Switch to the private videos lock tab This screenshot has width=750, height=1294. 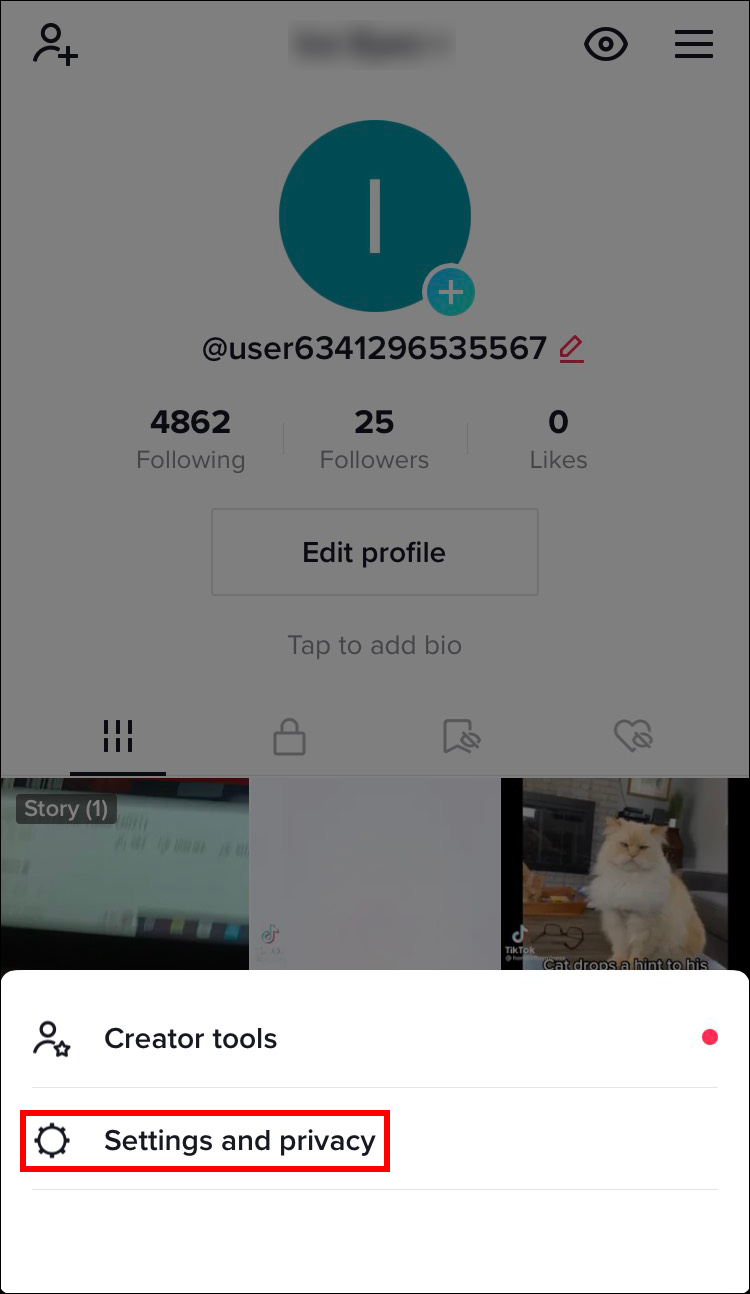pos(289,738)
